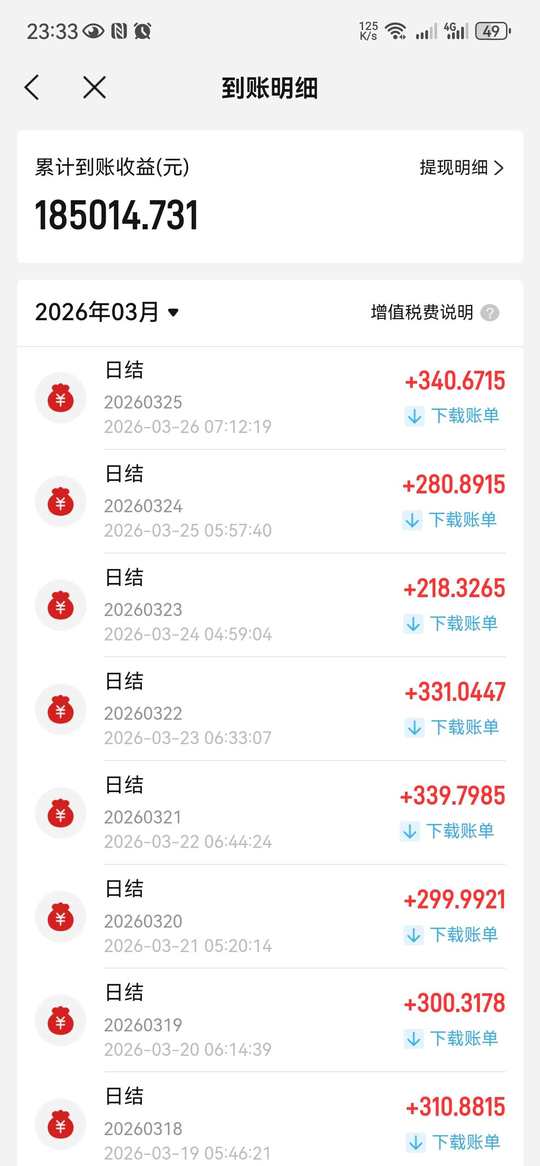This screenshot has width=540, height=1166.
Task: Download the bill for 20260320
Action: (x=451, y=934)
